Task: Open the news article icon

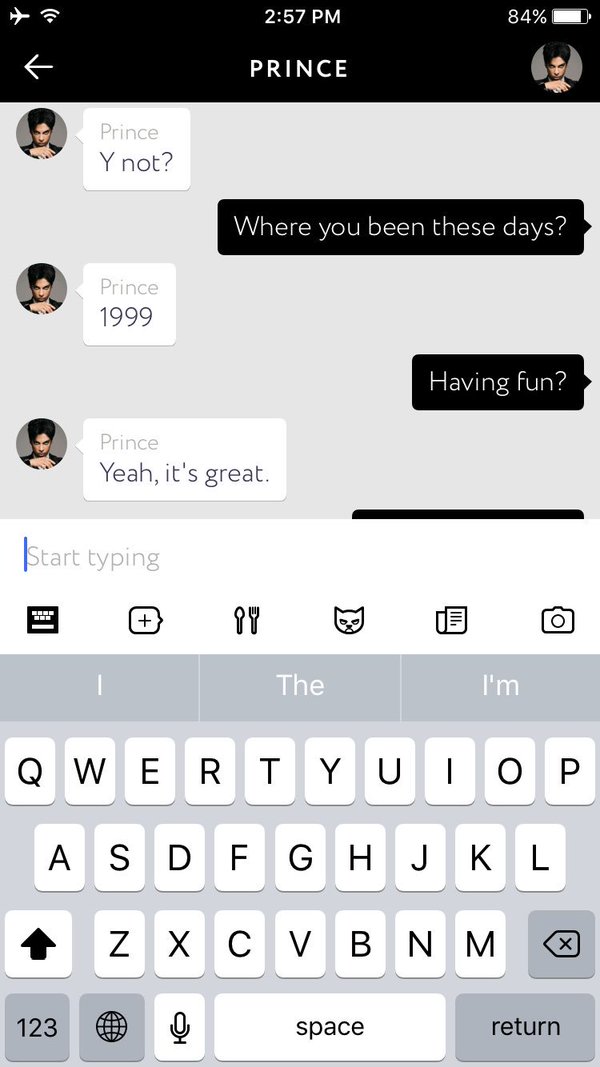Action: [452, 620]
